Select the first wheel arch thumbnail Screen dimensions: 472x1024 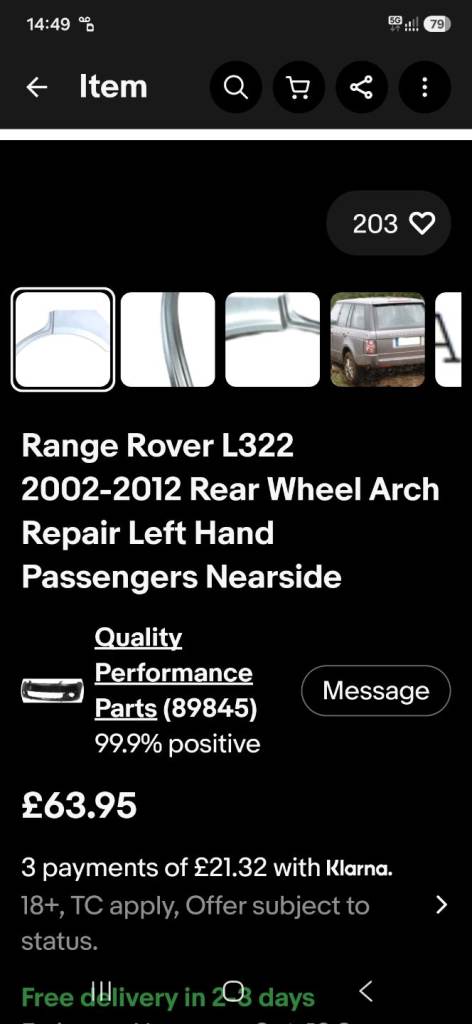click(x=63, y=339)
